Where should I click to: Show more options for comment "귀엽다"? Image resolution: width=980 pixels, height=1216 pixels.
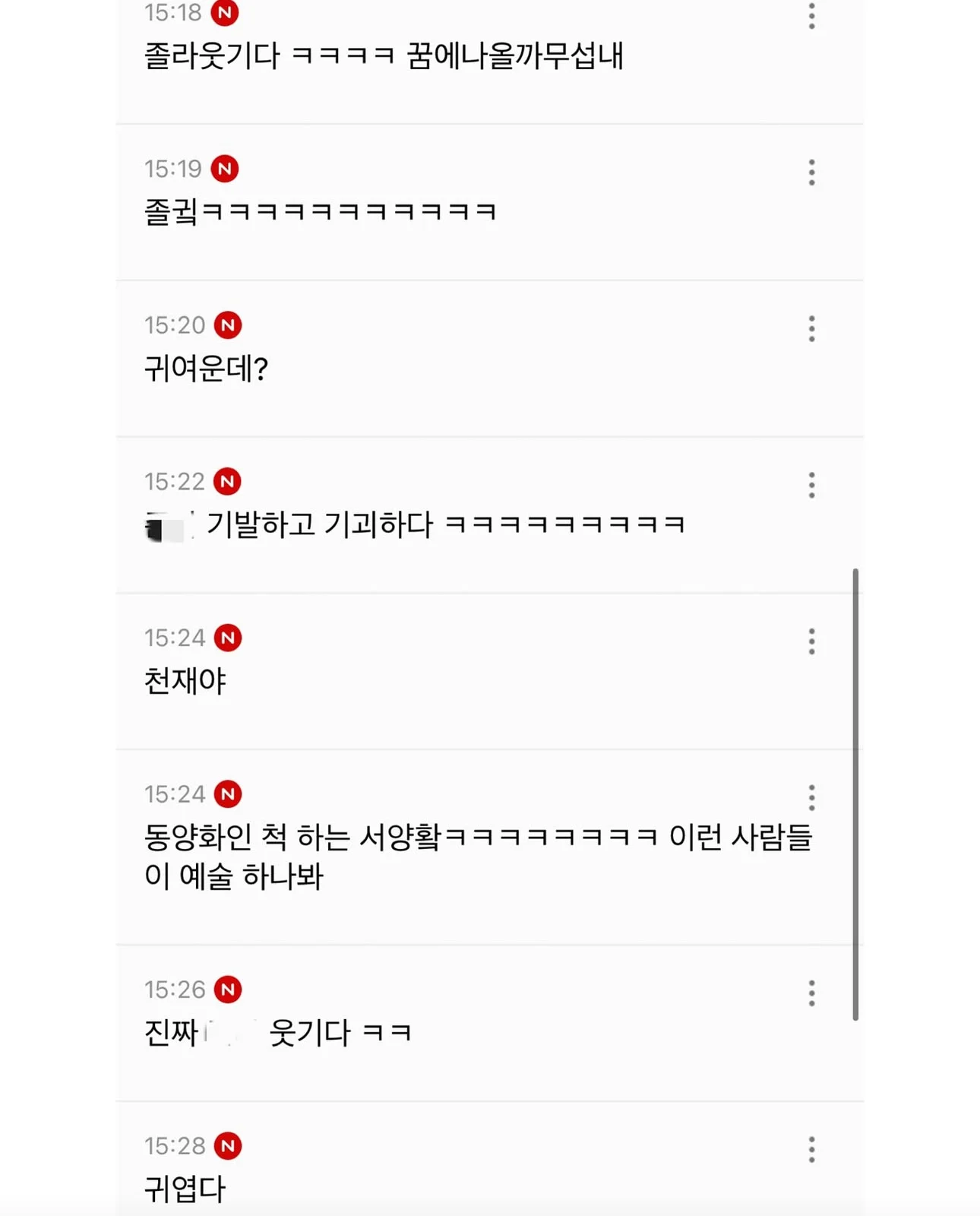tap(811, 1149)
